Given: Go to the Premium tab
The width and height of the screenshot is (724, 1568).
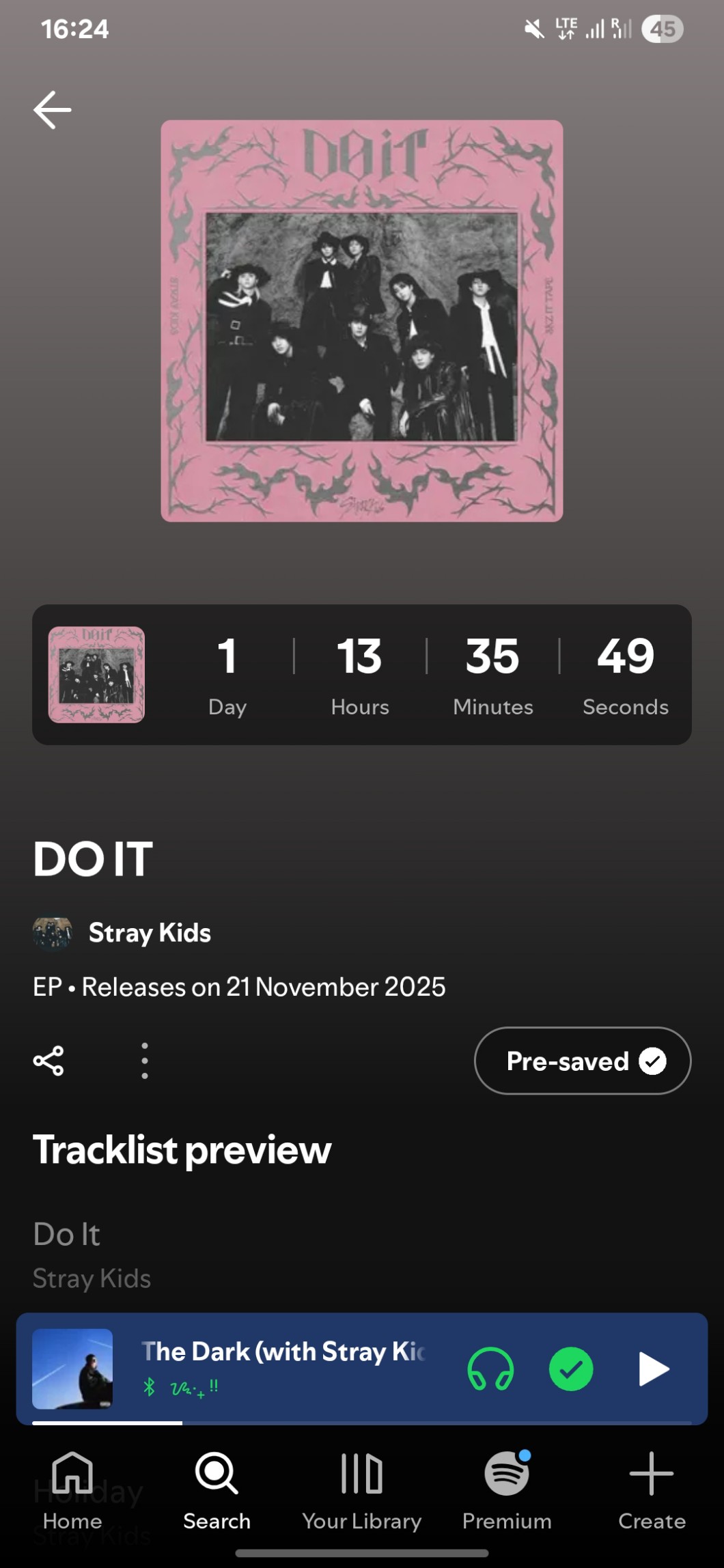Looking at the screenshot, I should (x=507, y=1492).
